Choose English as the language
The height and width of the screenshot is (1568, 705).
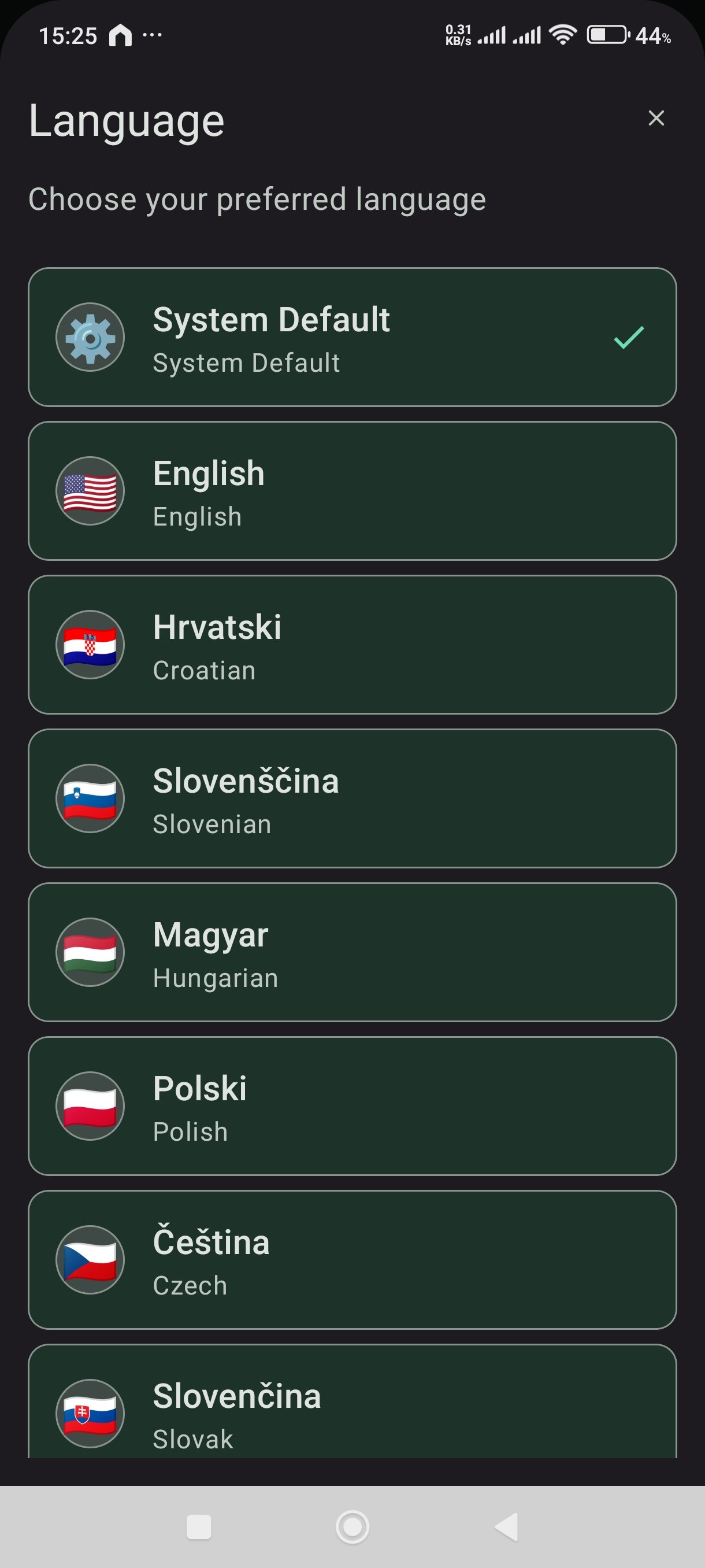pos(352,491)
